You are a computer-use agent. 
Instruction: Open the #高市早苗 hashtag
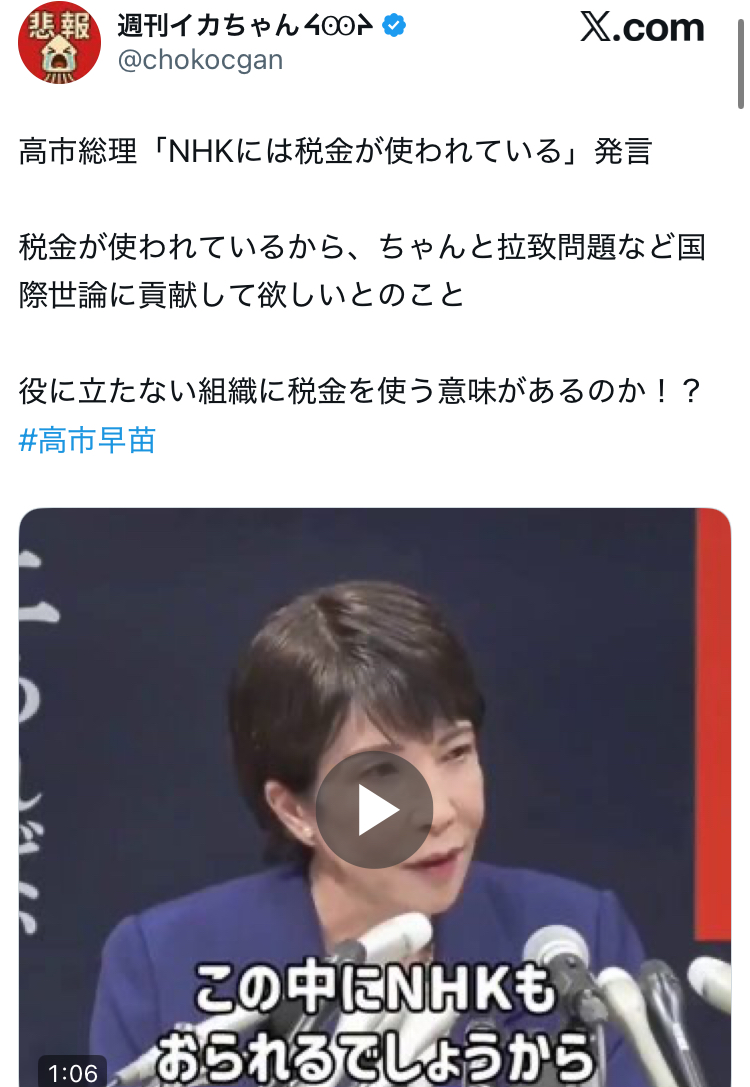tap(87, 441)
